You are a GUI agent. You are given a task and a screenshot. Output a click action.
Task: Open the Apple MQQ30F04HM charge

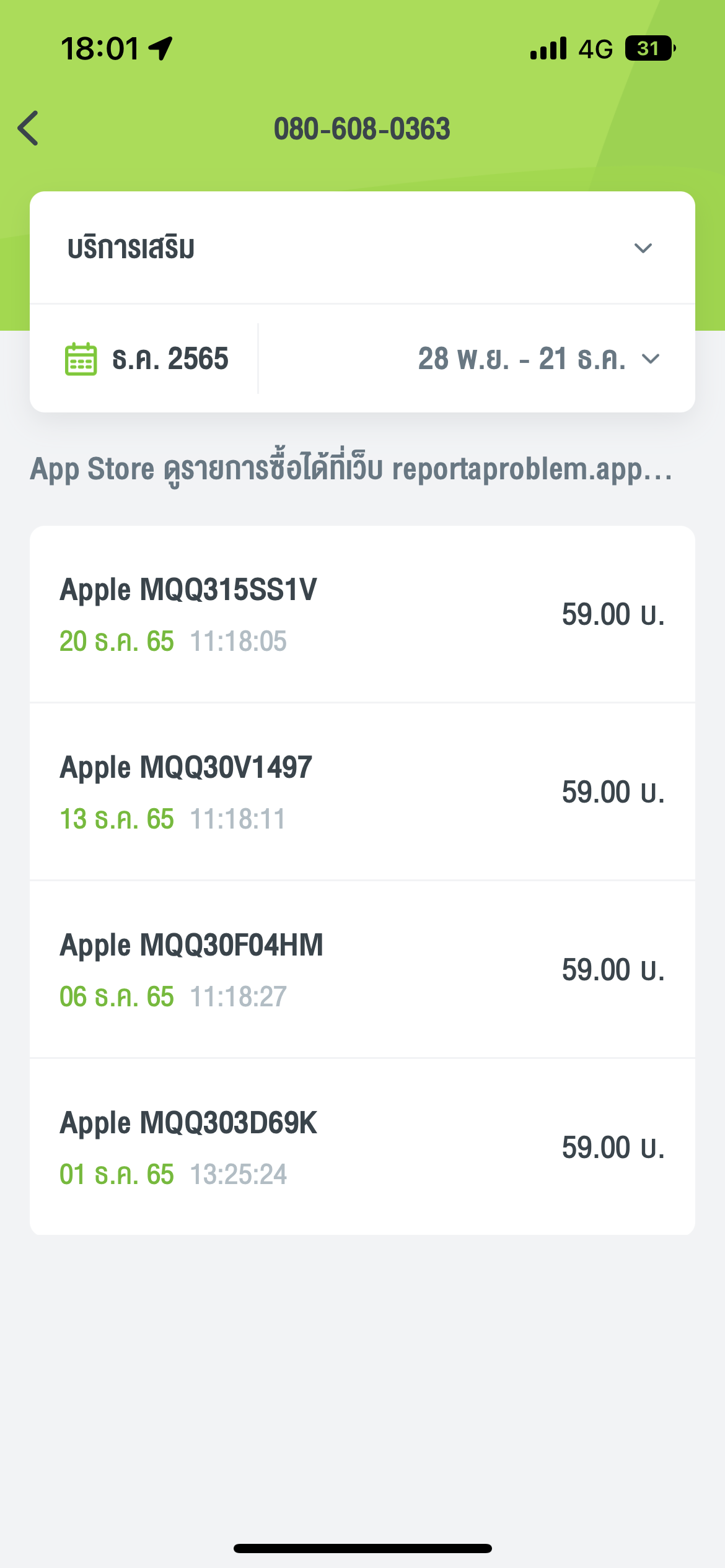point(362,970)
